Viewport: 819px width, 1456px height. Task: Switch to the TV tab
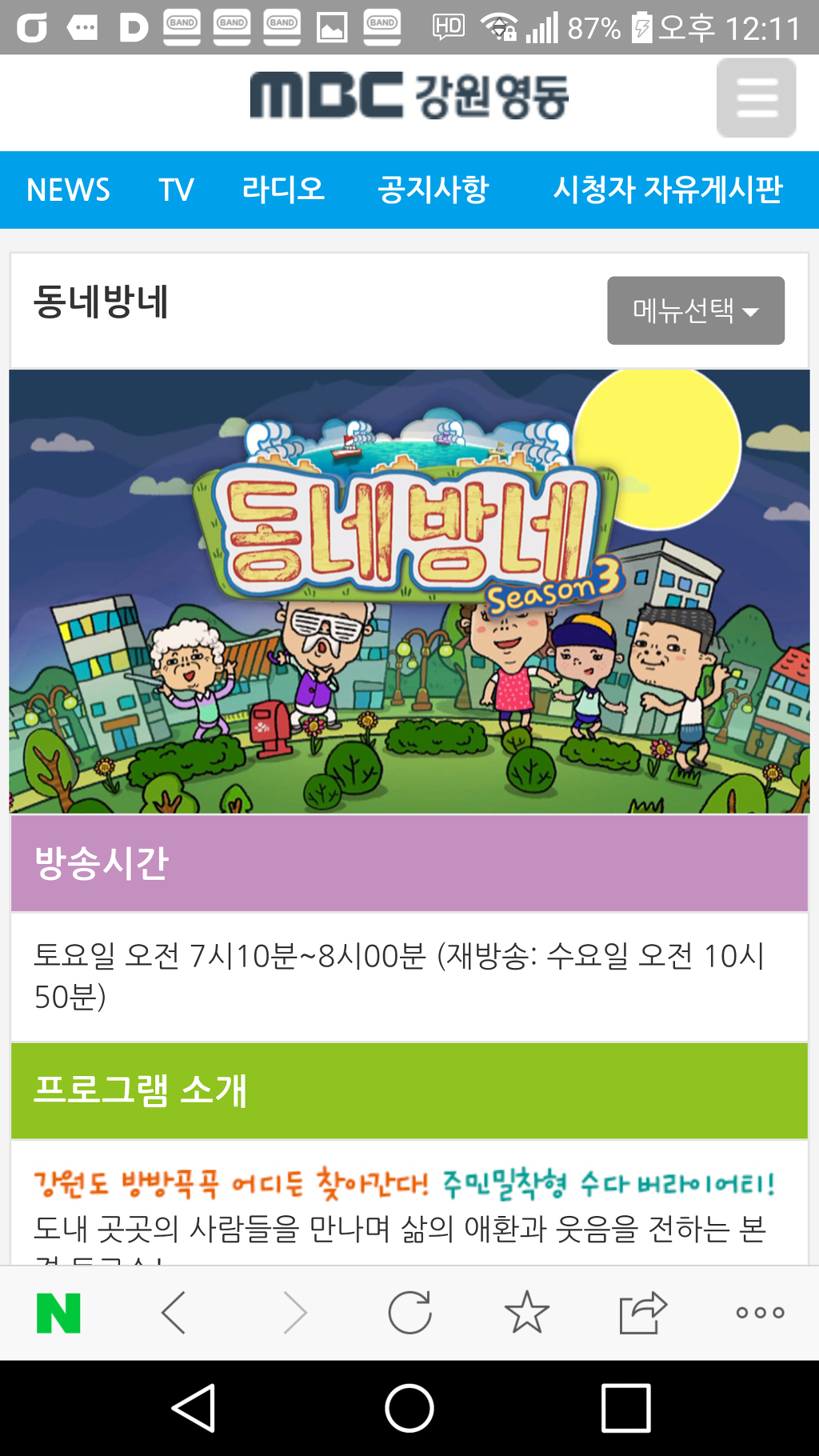[176, 190]
